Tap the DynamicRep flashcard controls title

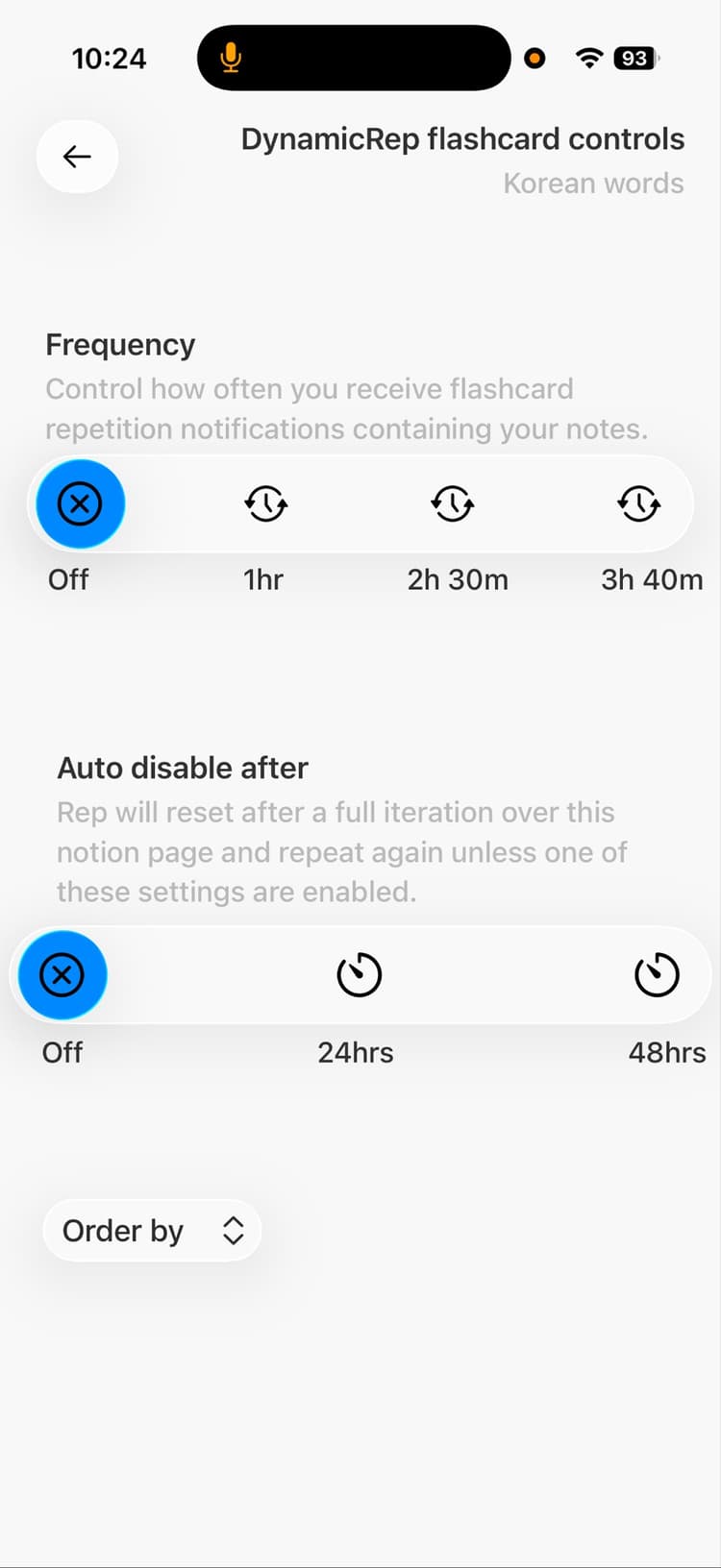pyautogui.click(x=462, y=138)
